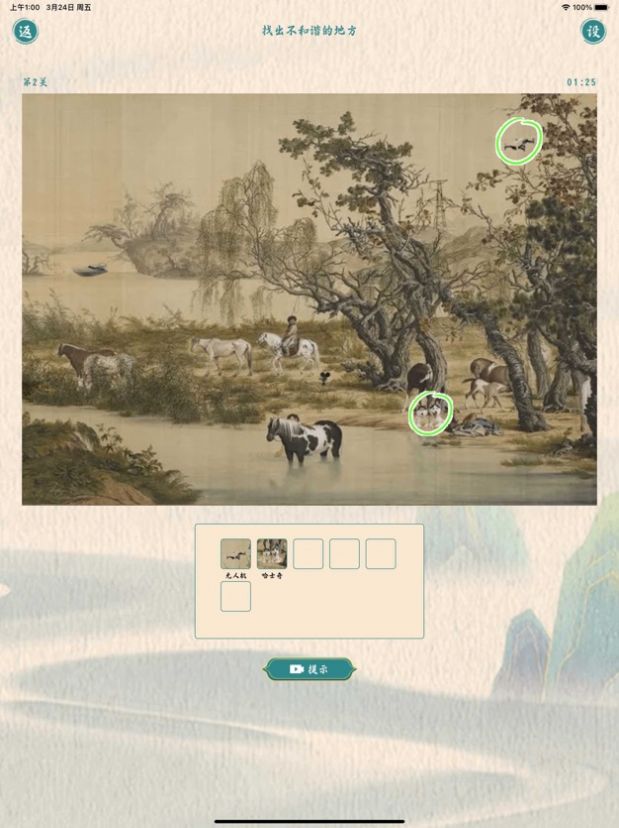This screenshot has width=619, height=828.
Task: Select the found 哈士奇 item tile
Action: (x=272, y=554)
